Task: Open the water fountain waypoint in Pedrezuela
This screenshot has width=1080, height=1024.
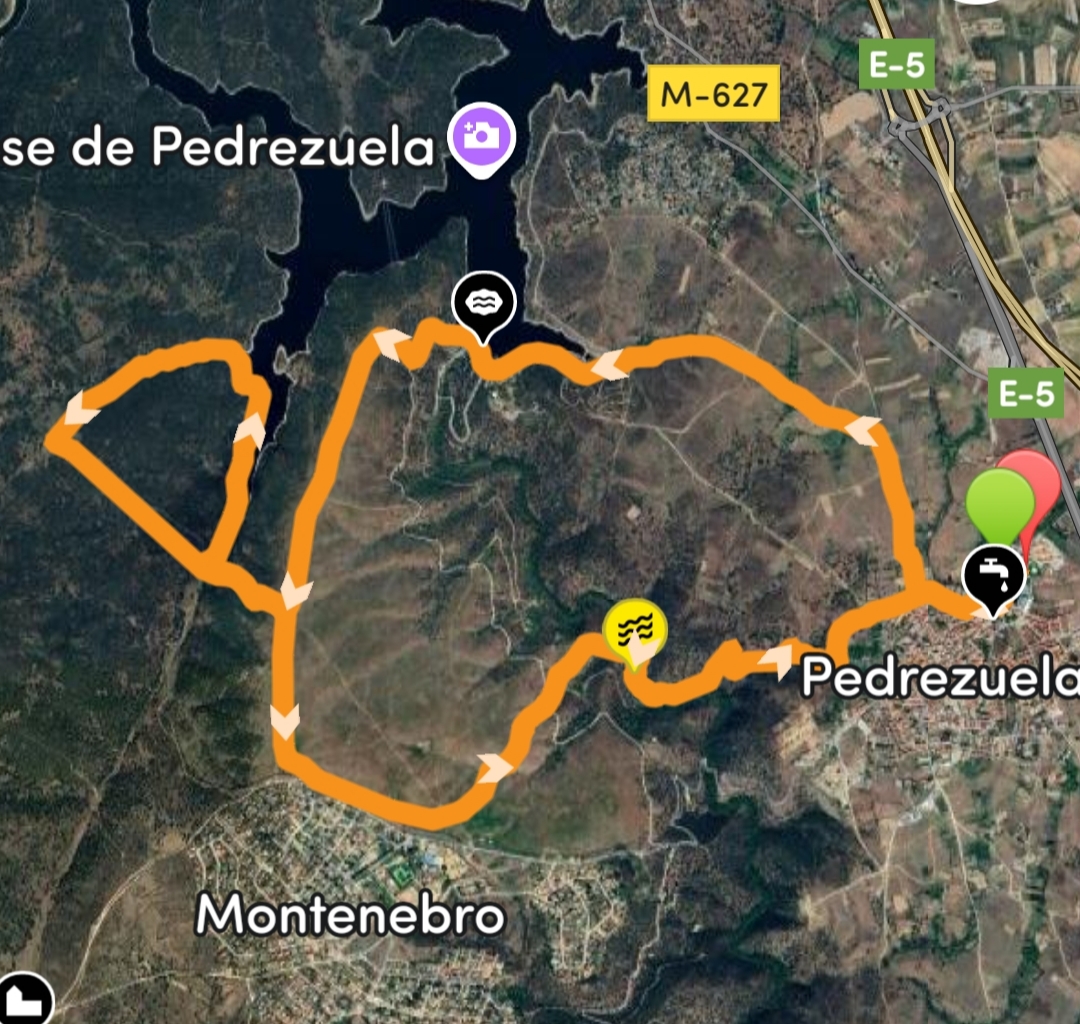Action: coord(994,575)
